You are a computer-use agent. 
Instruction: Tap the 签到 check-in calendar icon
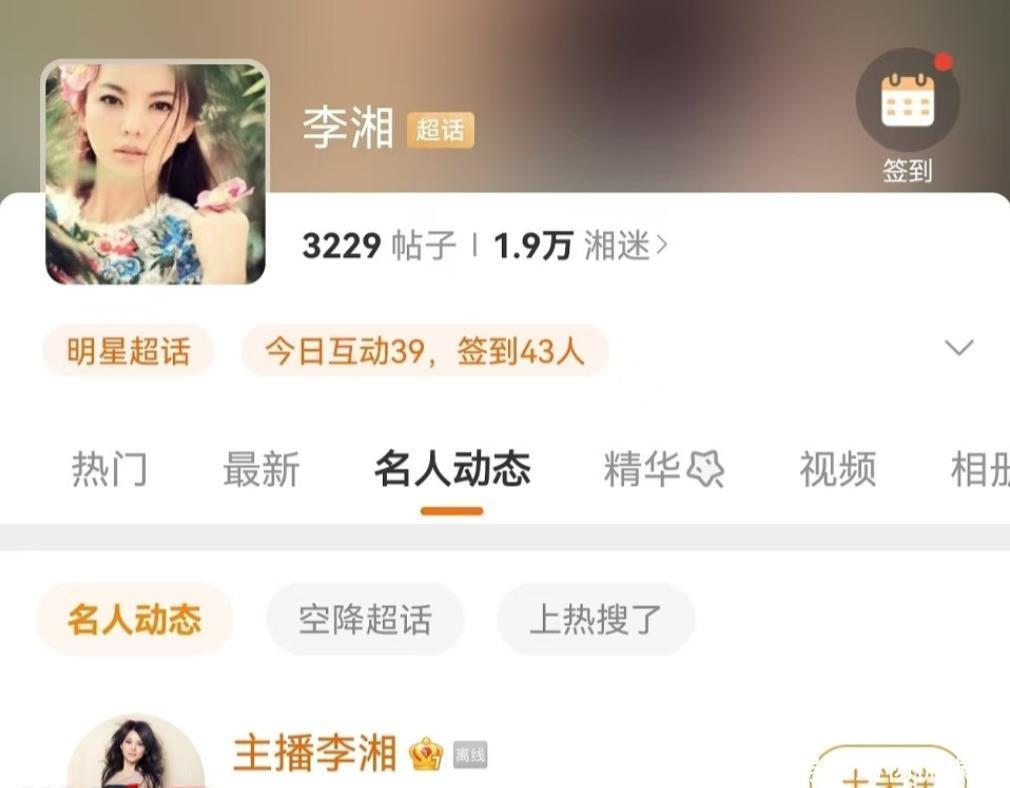tap(907, 102)
